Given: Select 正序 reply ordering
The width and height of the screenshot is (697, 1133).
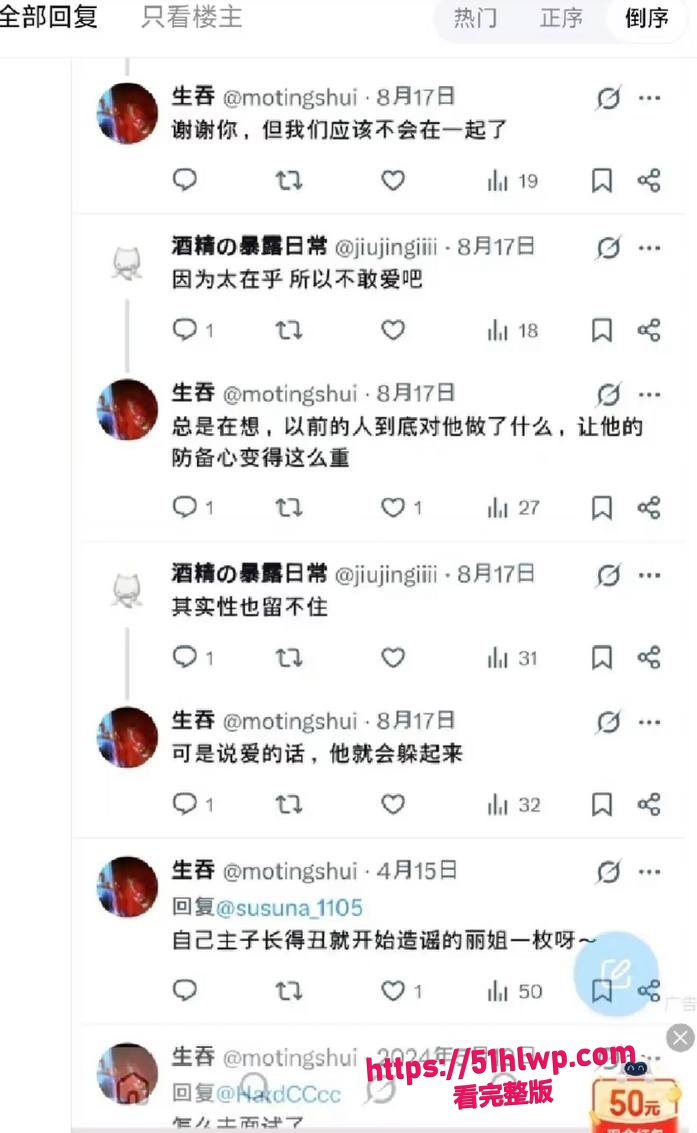Looking at the screenshot, I should [561, 18].
